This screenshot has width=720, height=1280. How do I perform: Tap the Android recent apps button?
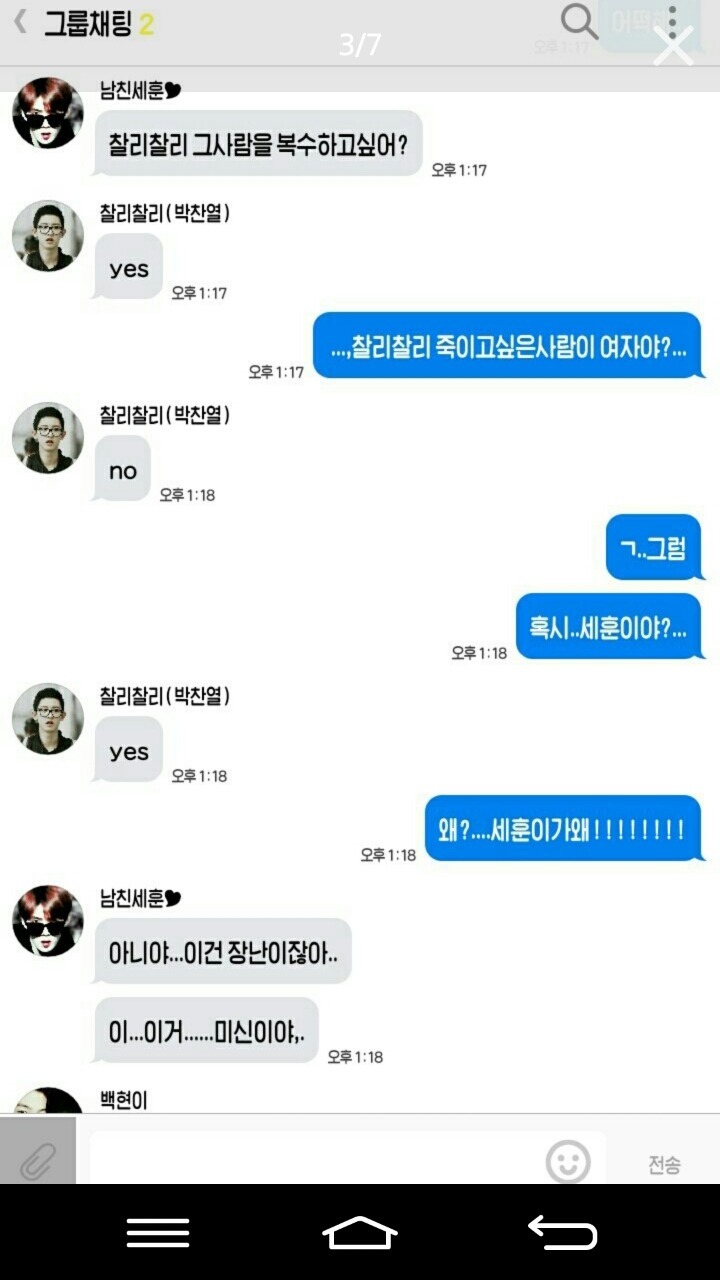pos(157,1232)
